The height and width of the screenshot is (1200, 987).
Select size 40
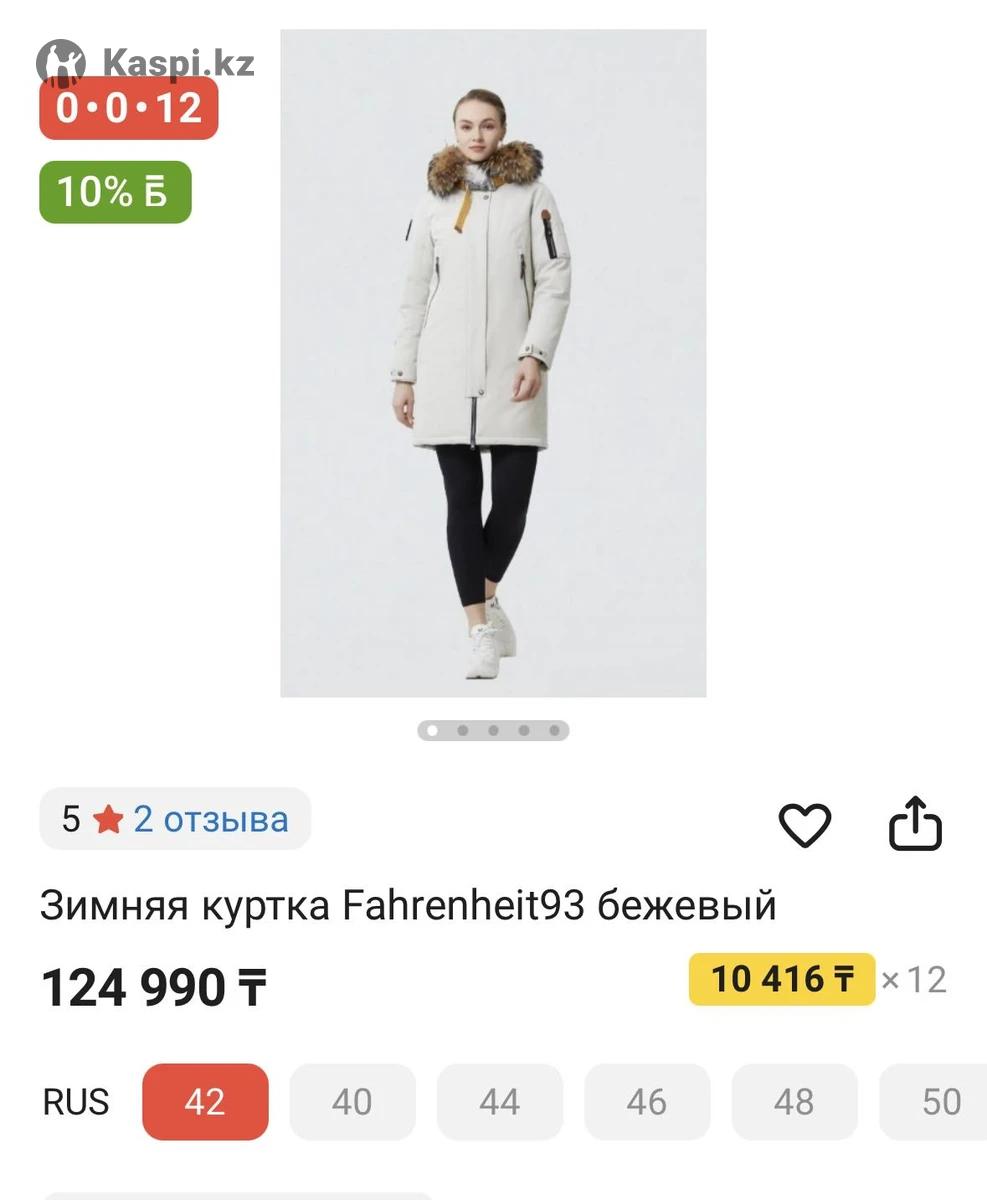click(352, 1101)
